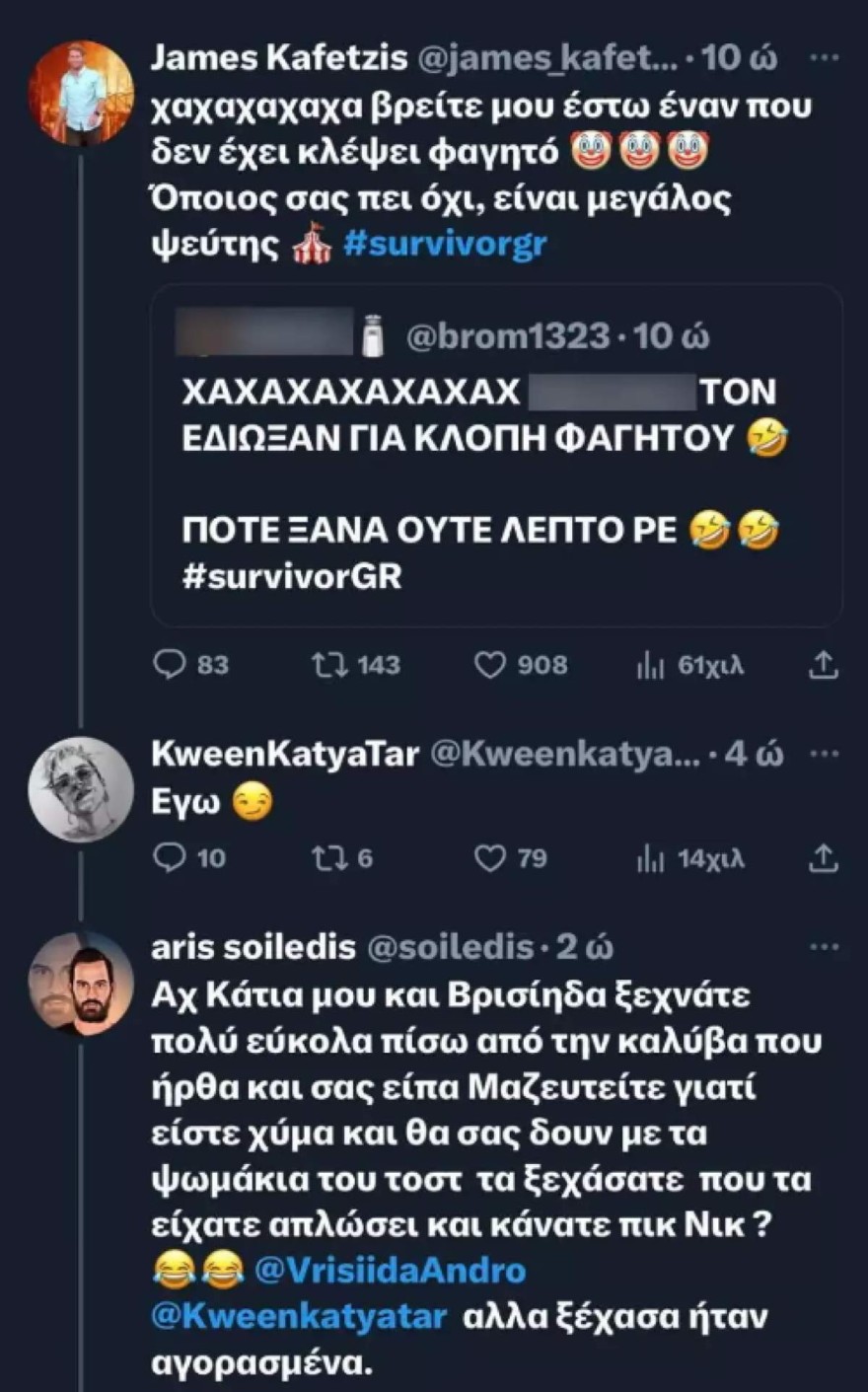Like James Kafetzis's tweet

click(x=490, y=666)
